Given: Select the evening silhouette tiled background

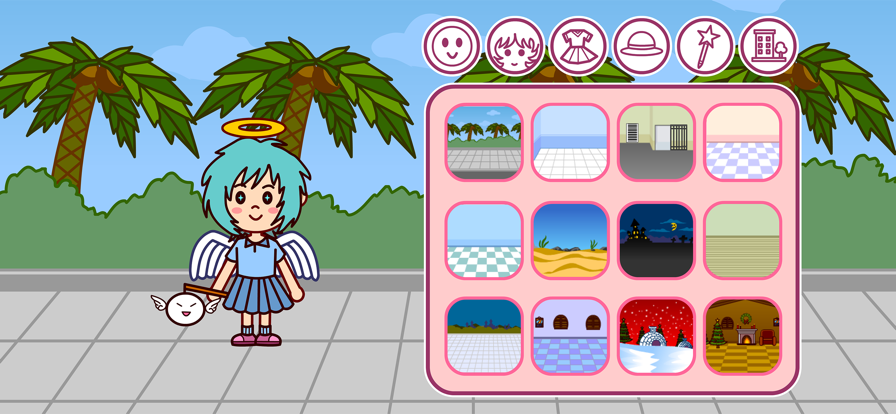Looking at the screenshot, I should [x=484, y=336].
